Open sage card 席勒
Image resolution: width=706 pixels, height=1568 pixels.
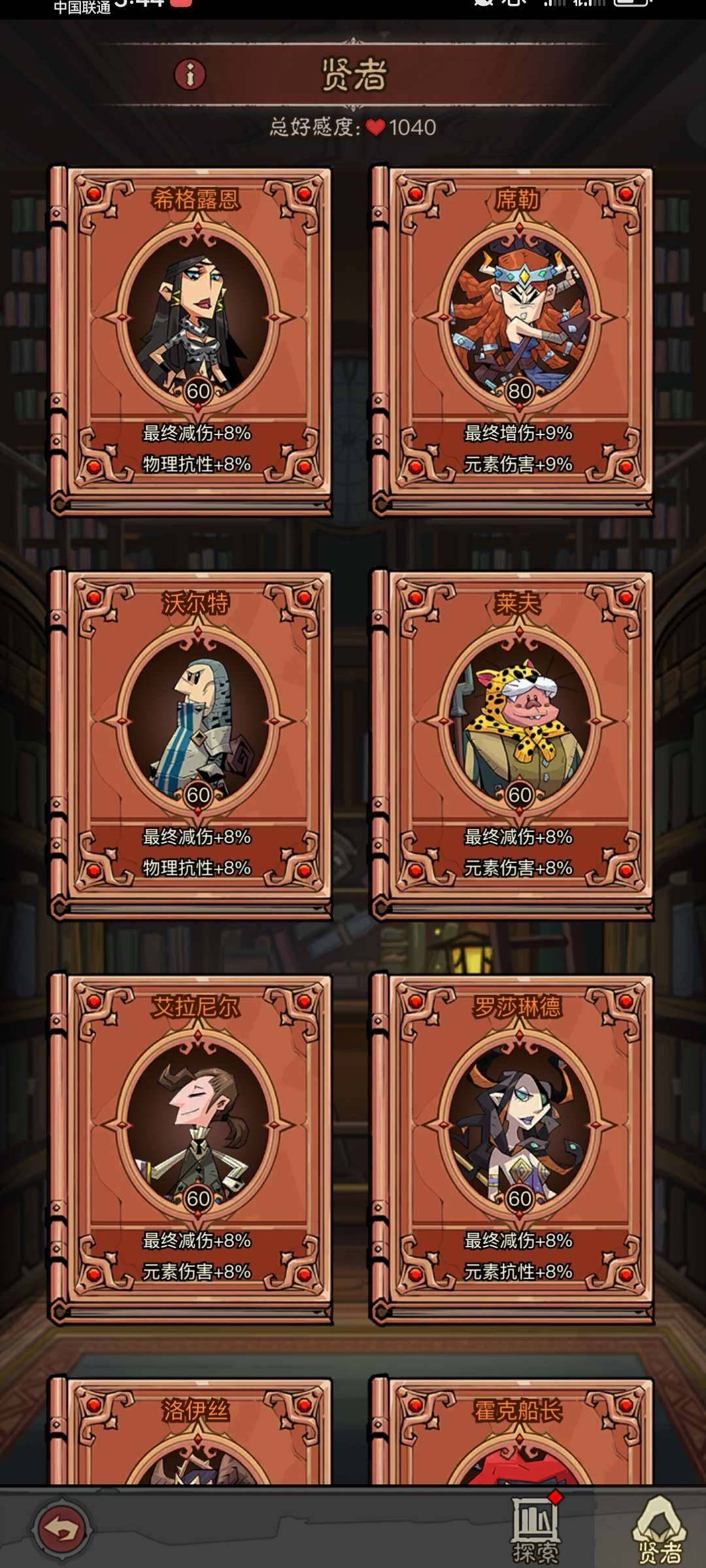[513, 340]
